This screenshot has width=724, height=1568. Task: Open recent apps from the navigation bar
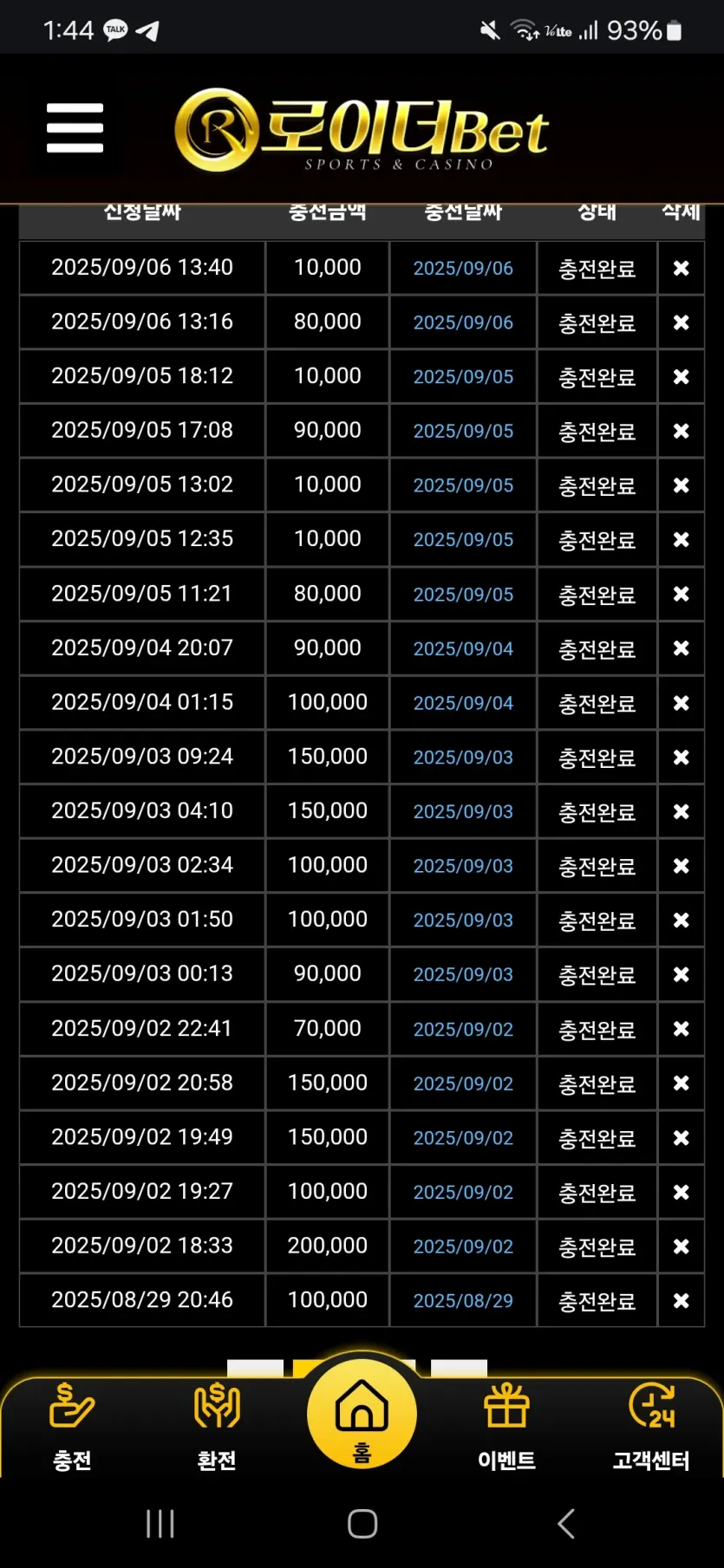coord(160,1524)
